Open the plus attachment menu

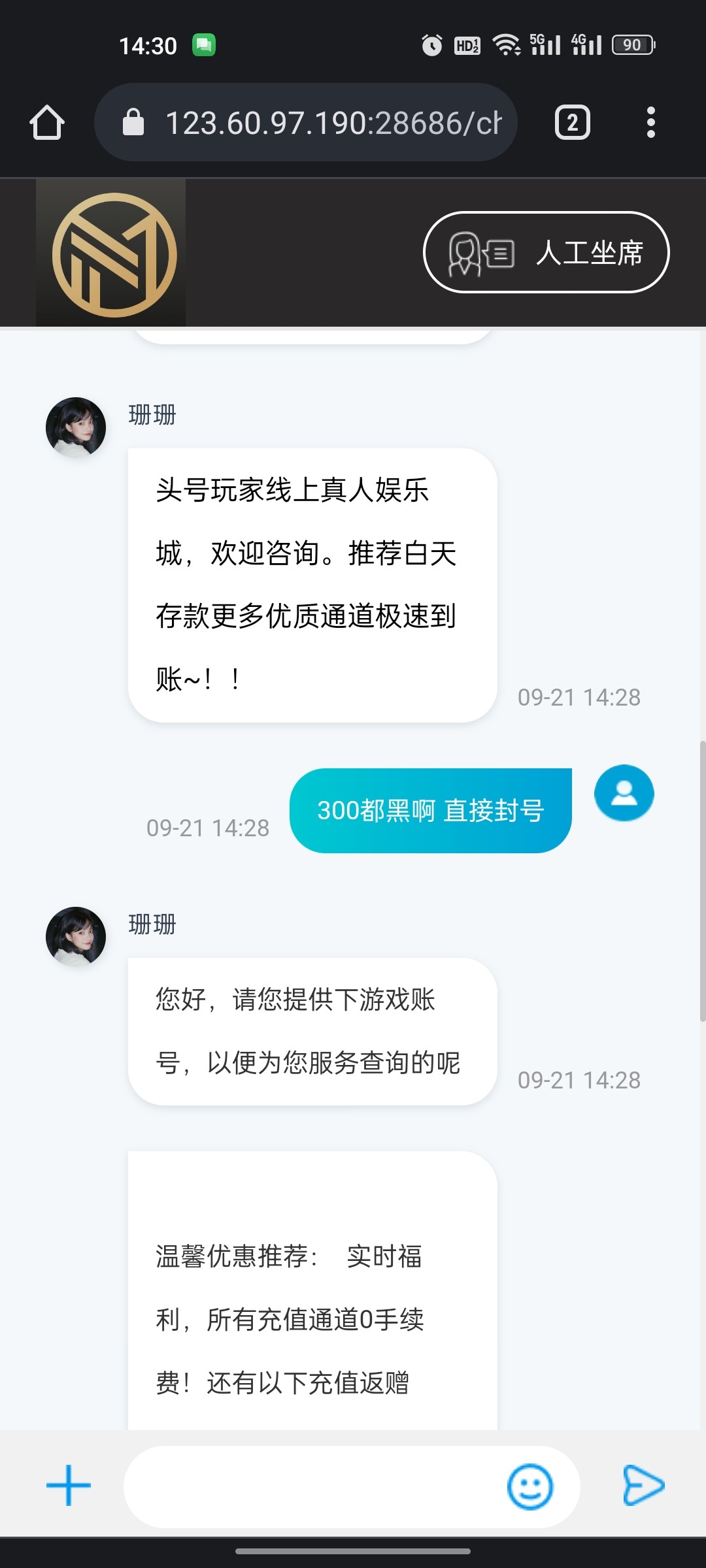(x=69, y=1485)
